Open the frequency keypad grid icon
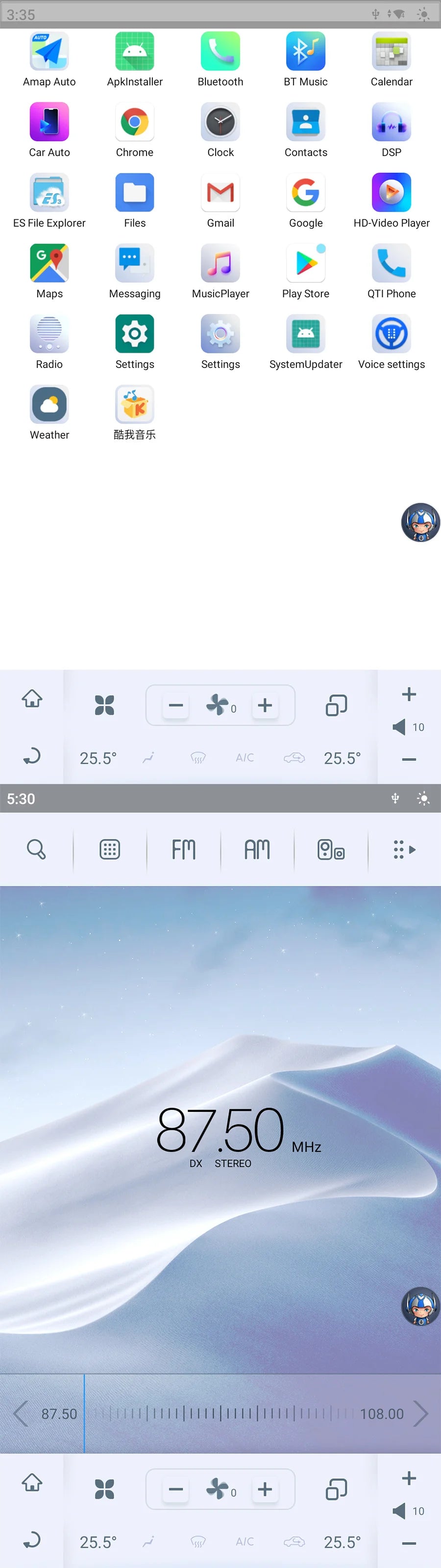 110,849
